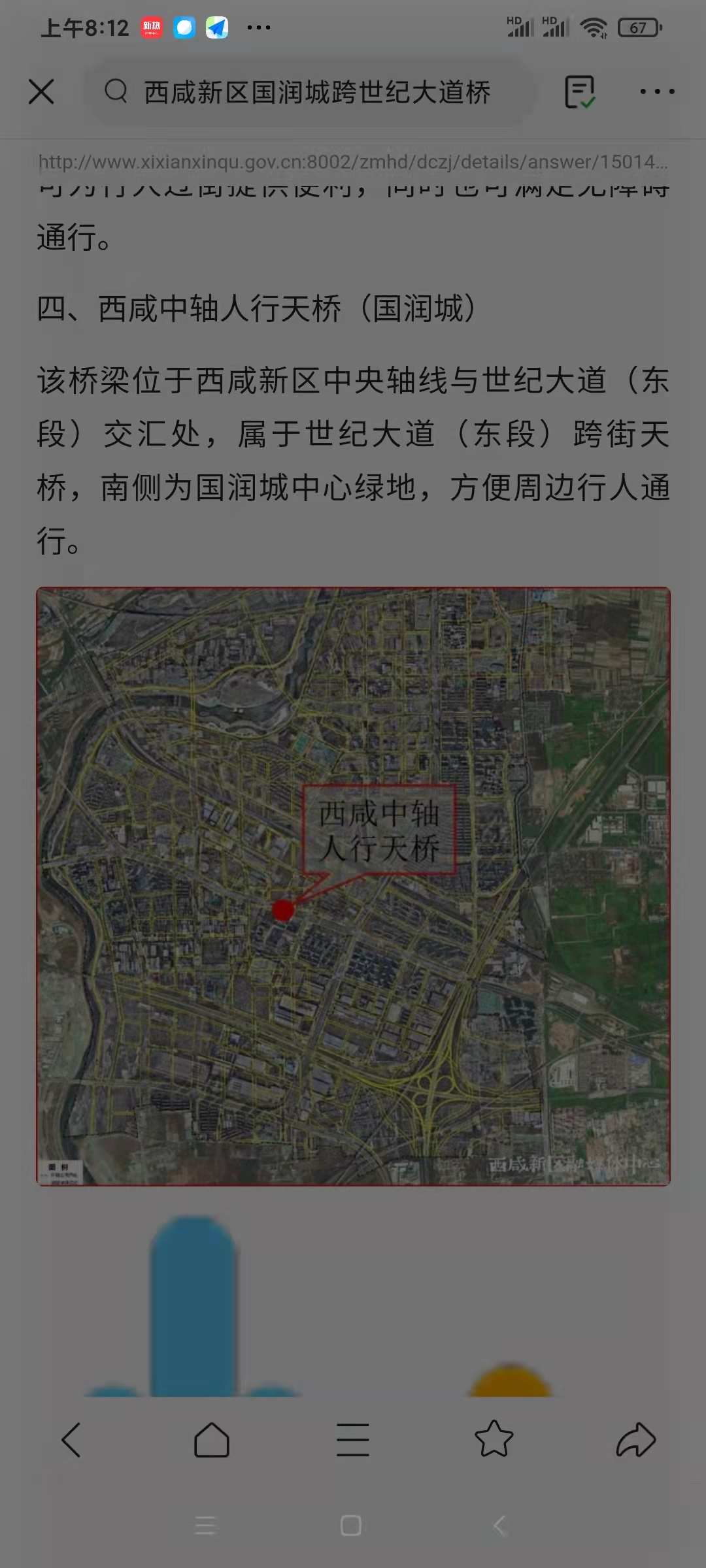Bookmark this page with the star

pyautogui.click(x=494, y=1440)
